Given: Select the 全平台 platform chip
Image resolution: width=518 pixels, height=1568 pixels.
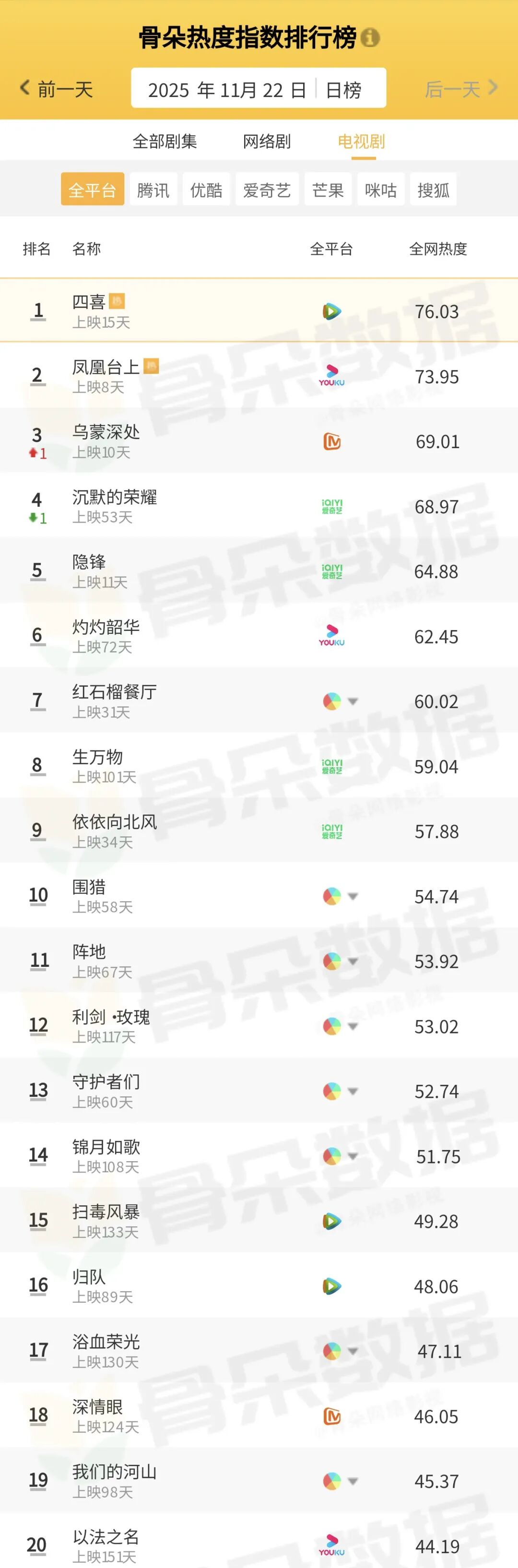Looking at the screenshot, I should pos(92,190).
